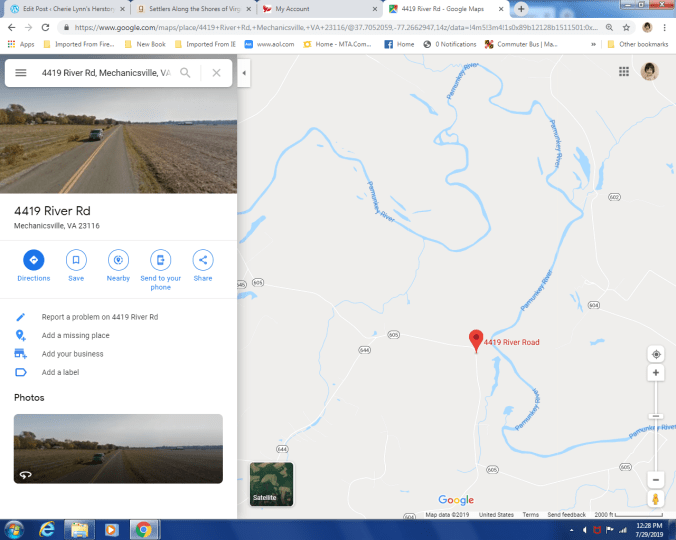The width and height of the screenshot is (676, 540).
Task: Zoom in on the map
Action: (656, 373)
